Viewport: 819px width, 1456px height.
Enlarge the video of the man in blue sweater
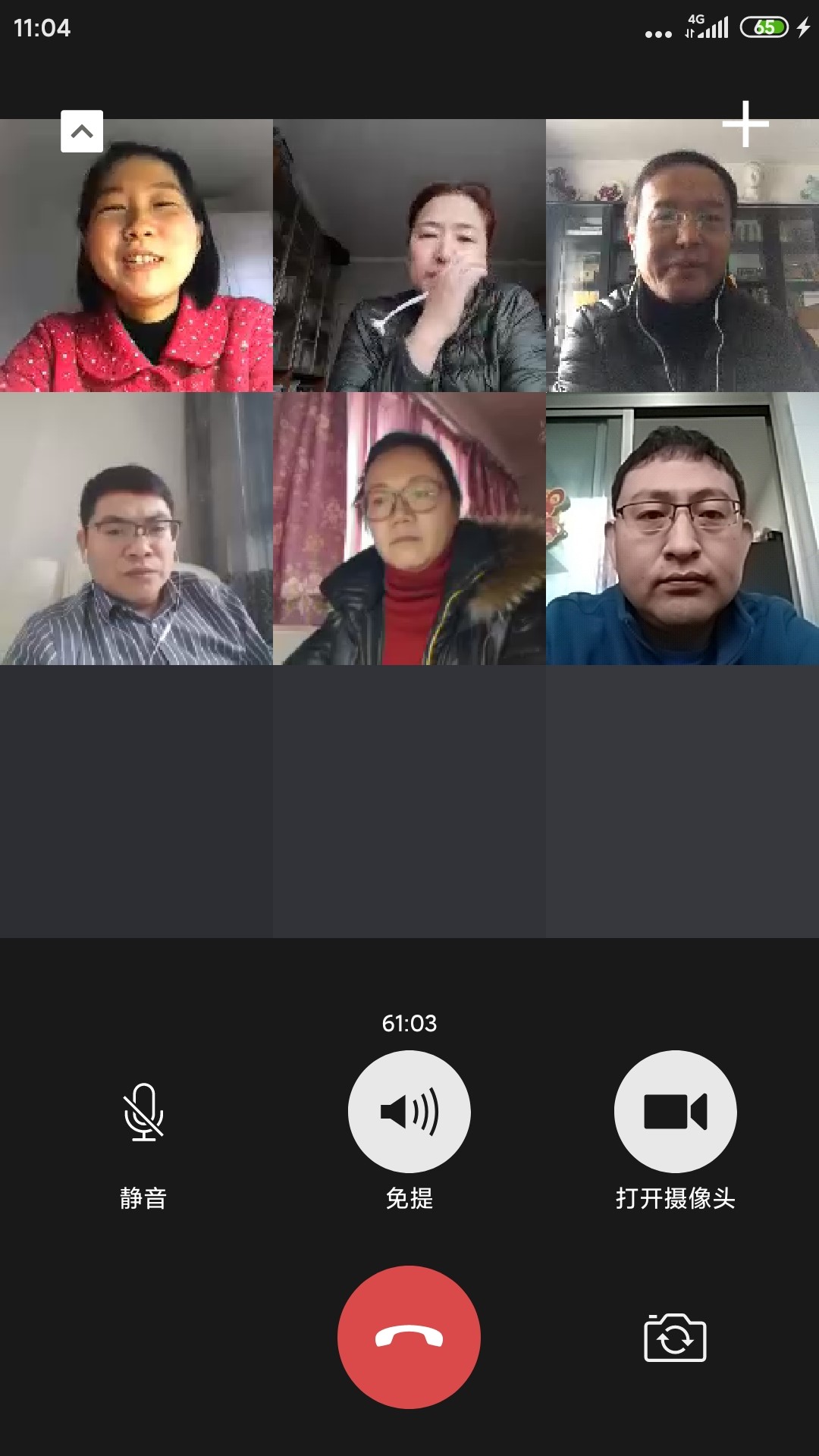point(682,529)
